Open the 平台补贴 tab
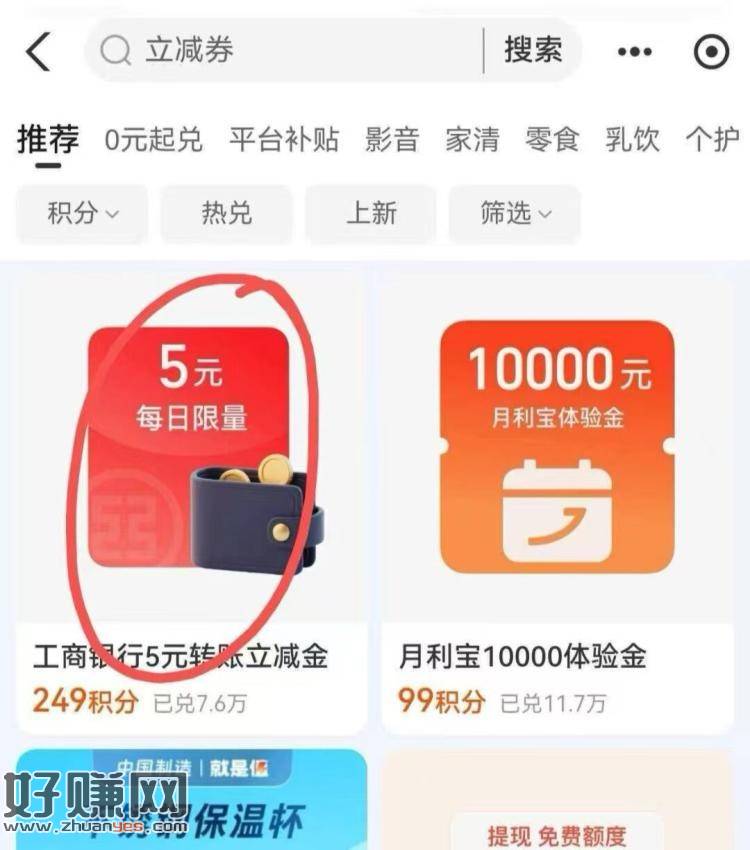 [284, 140]
